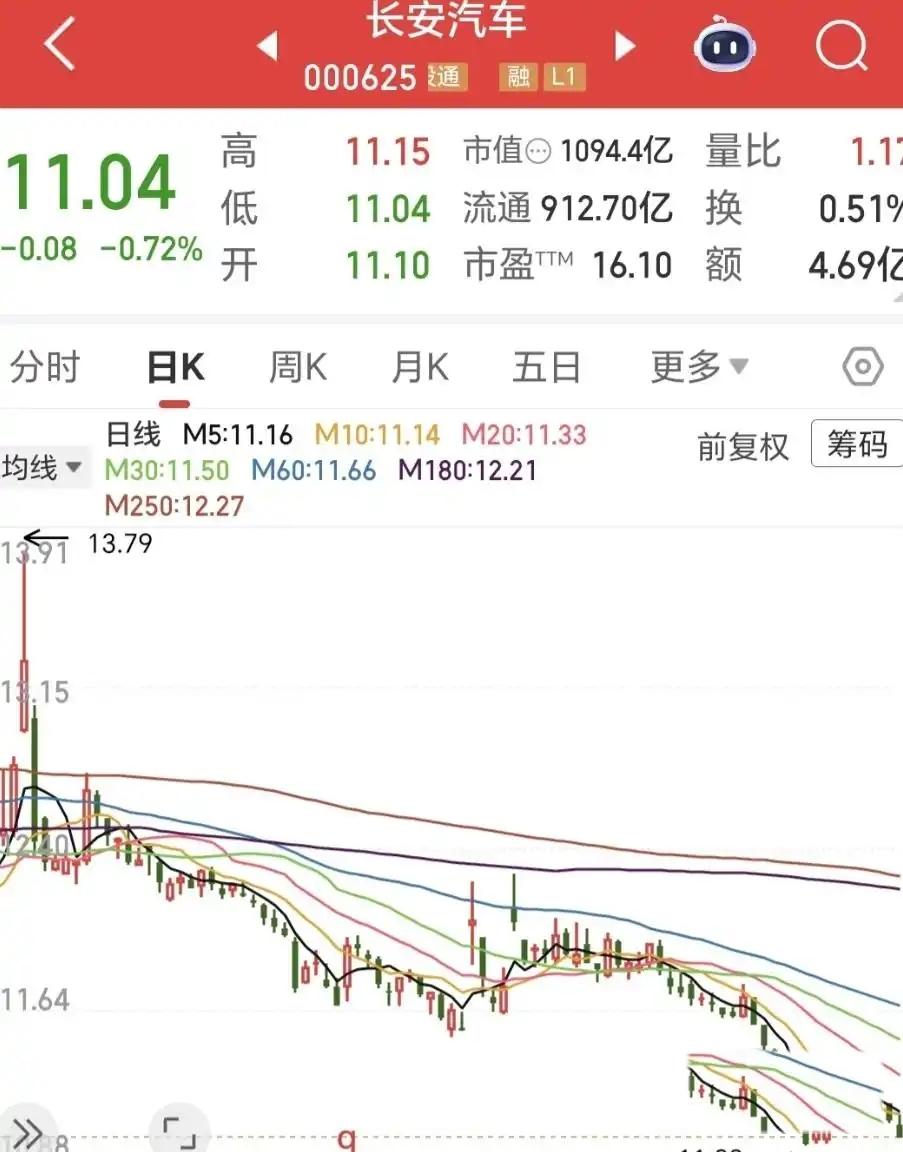Switch to the 周K chart tab
The width and height of the screenshot is (903, 1152).
click(298, 367)
